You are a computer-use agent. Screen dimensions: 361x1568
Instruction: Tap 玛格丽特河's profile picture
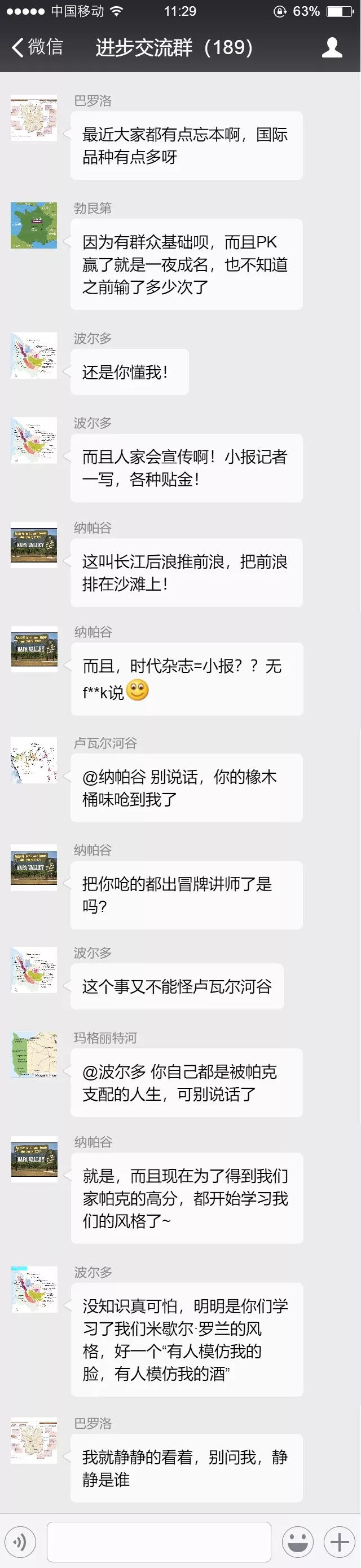(x=34, y=1055)
